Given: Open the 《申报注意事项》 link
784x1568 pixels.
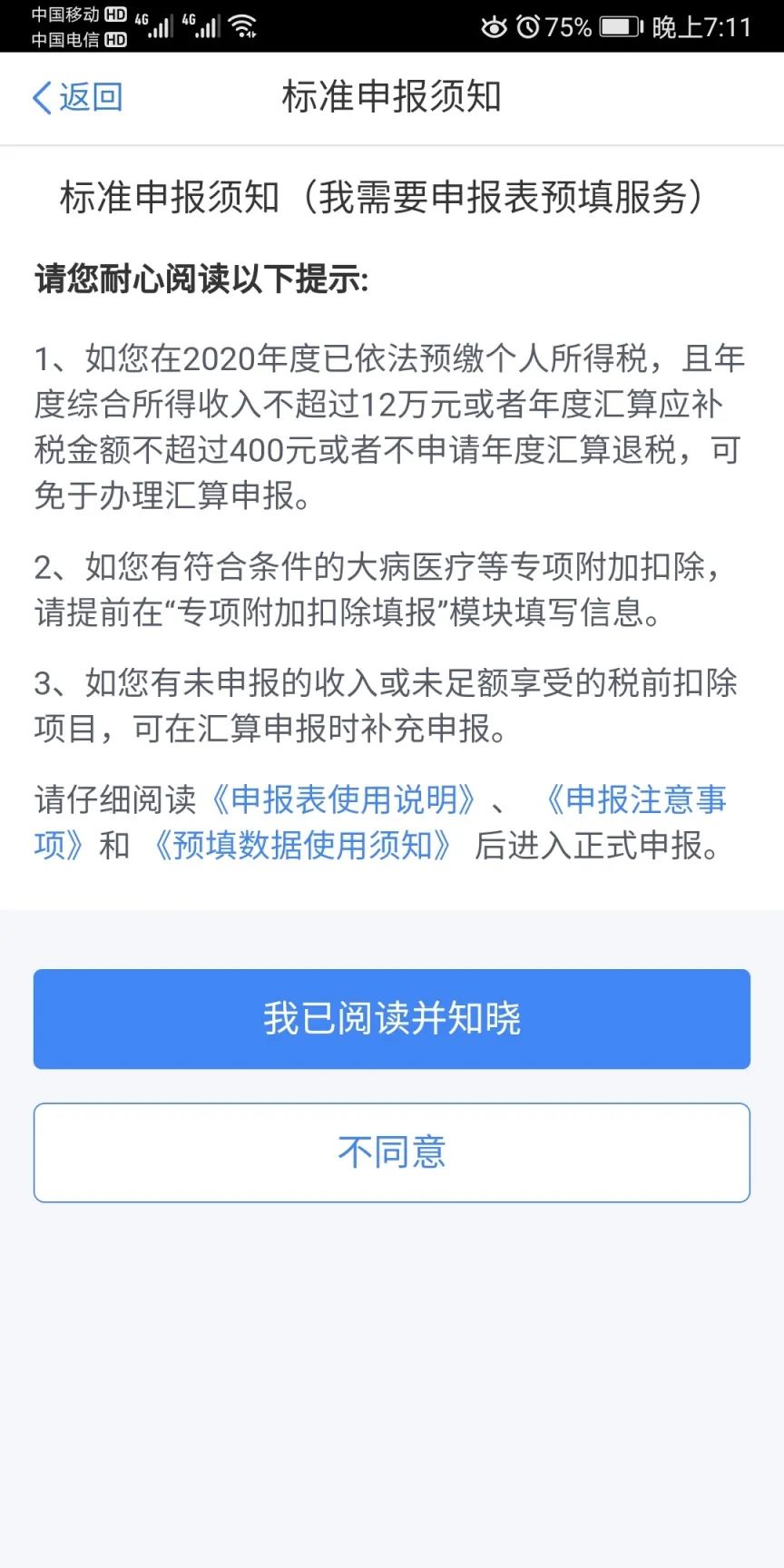Looking at the screenshot, I should [x=635, y=799].
